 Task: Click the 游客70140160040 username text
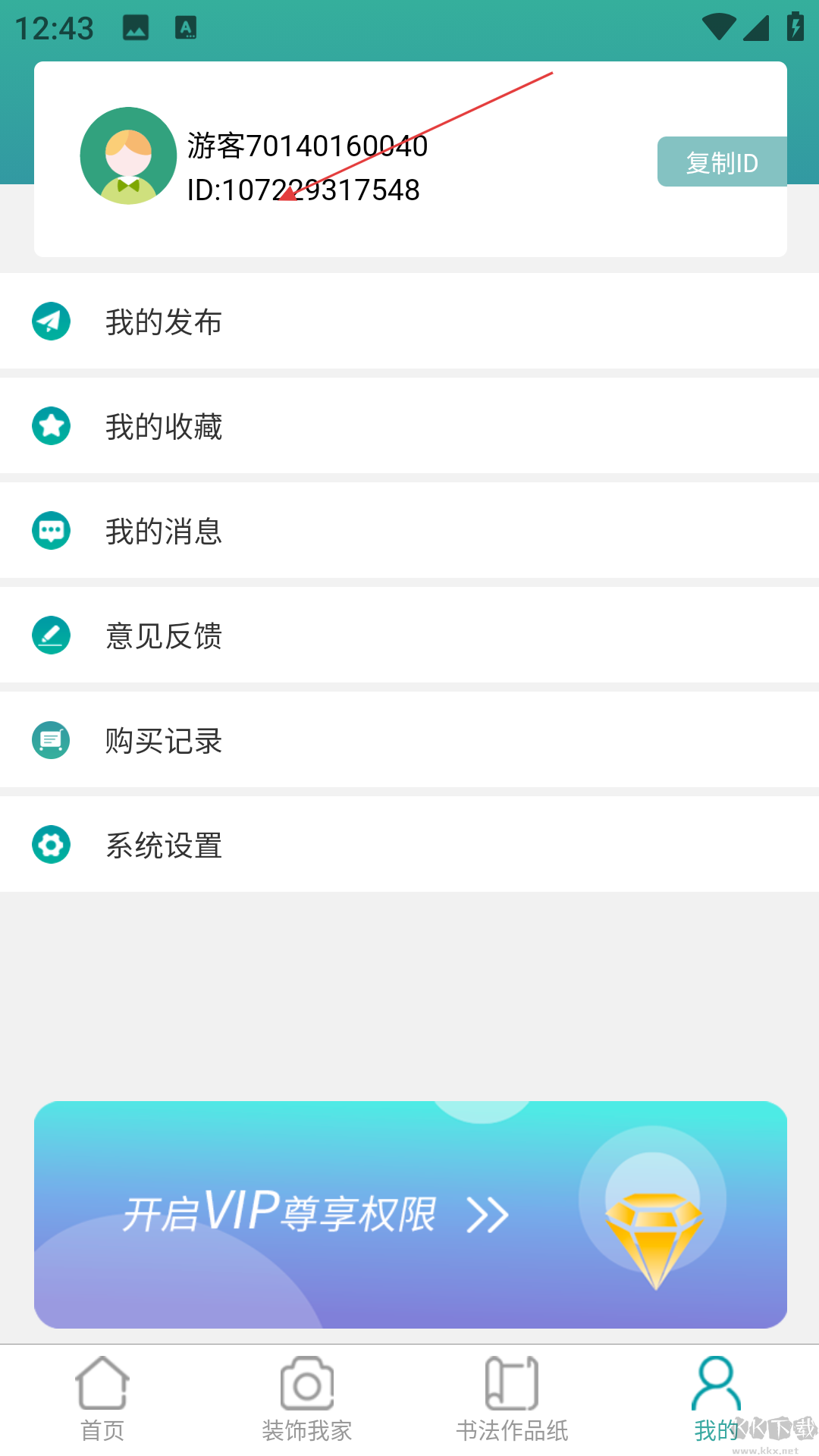coord(307,144)
